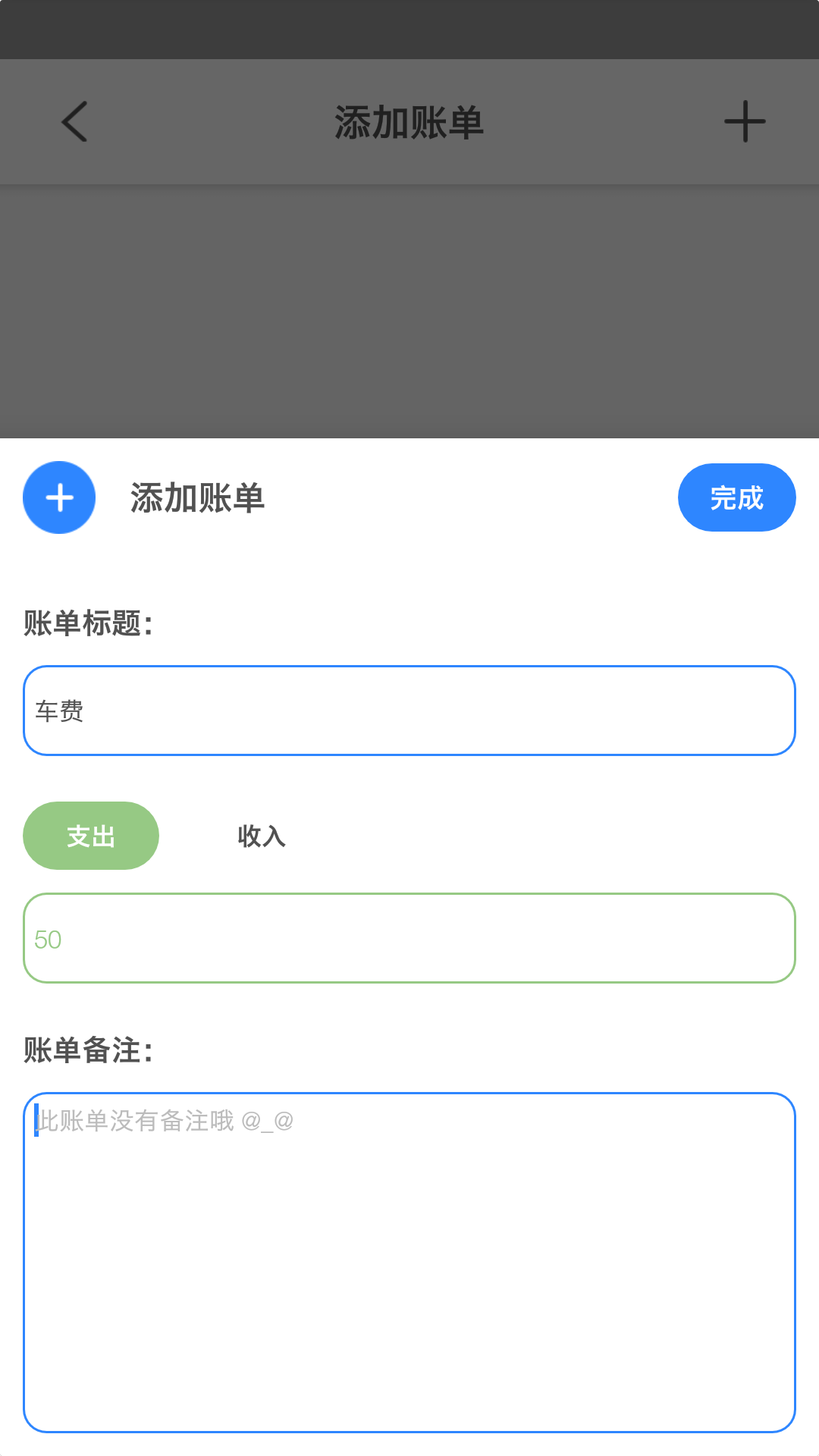
Task: Tap the back arrow to exit 添加账单
Action: (x=74, y=121)
